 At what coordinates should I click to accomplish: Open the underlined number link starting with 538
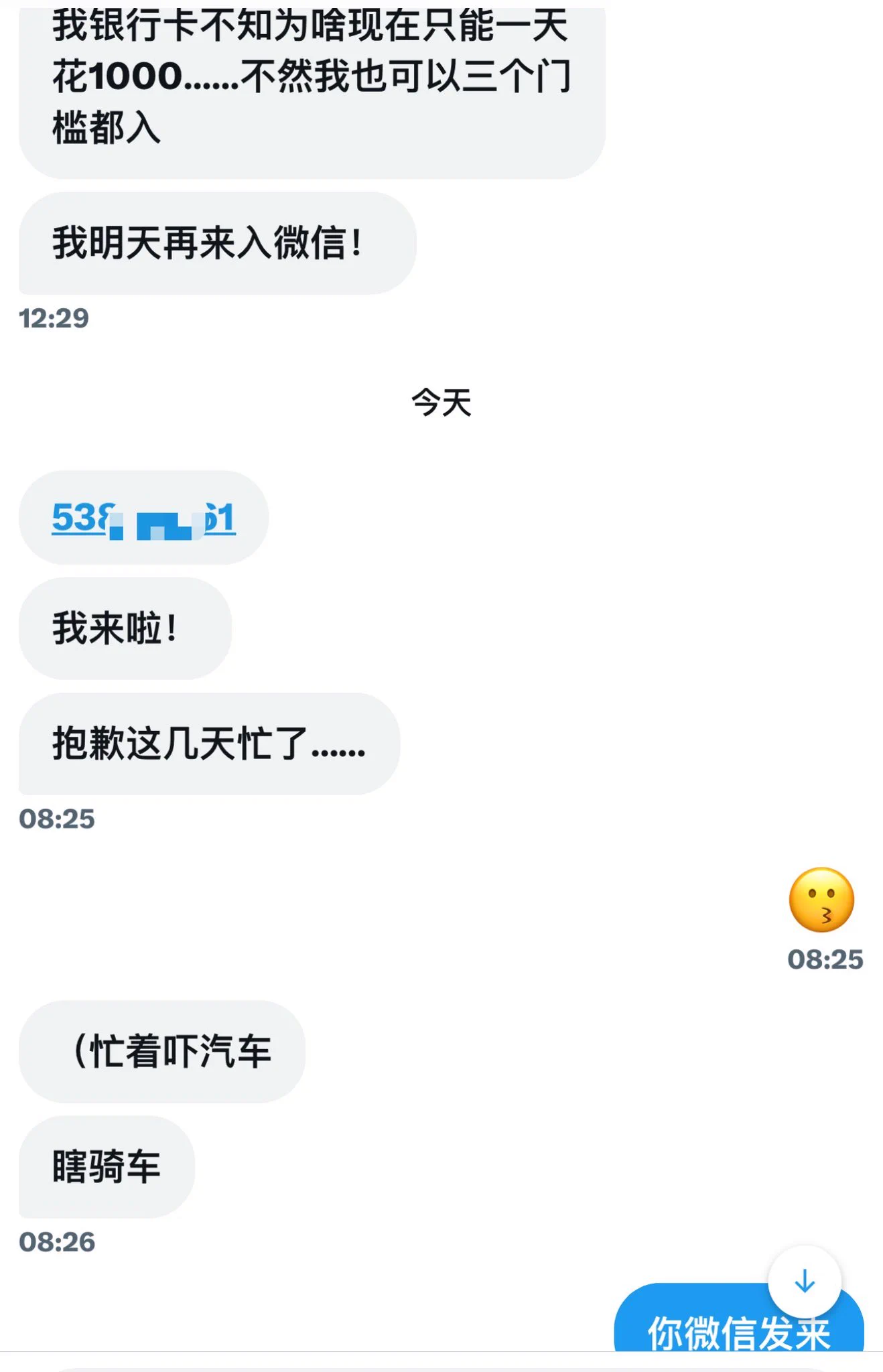click(x=143, y=518)
